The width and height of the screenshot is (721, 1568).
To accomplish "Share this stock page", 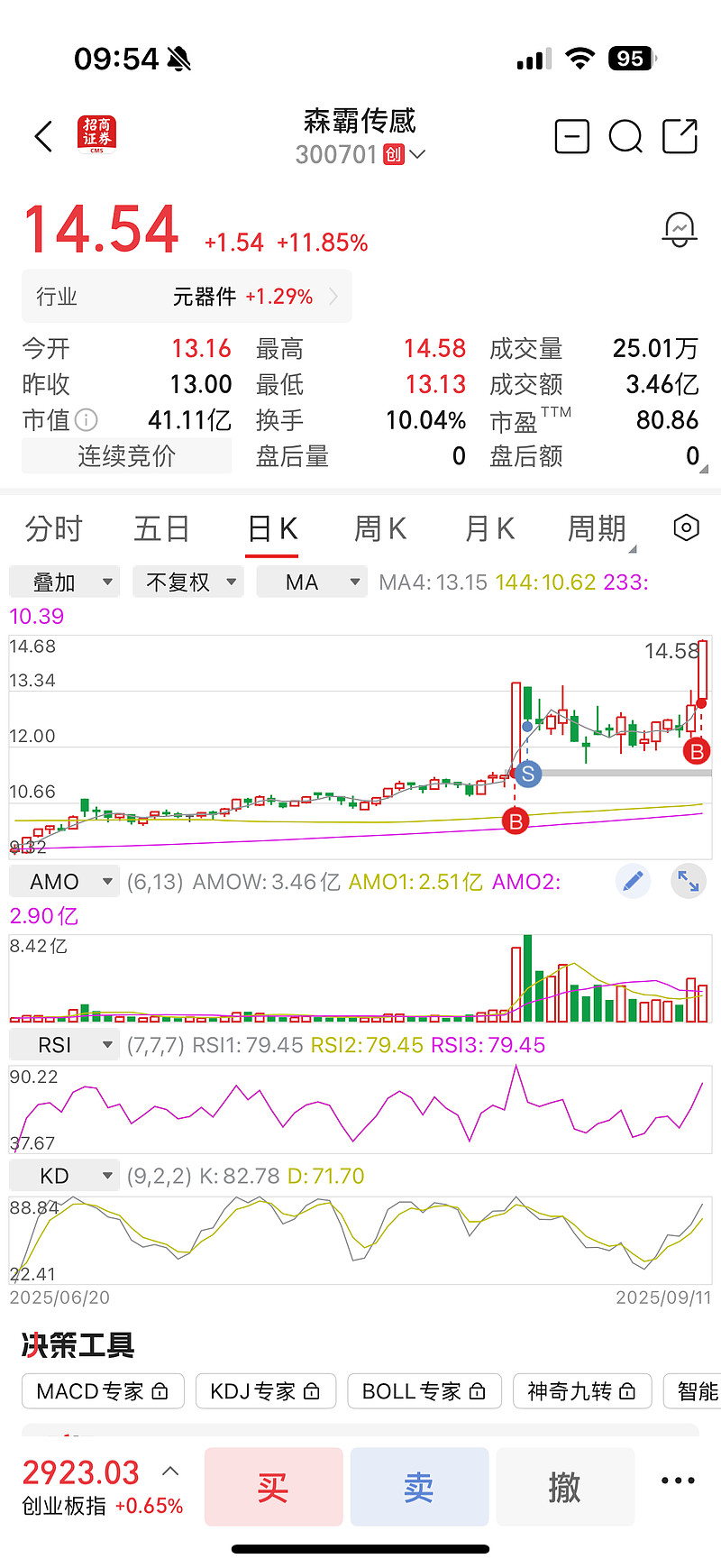I will pos(680,137).
